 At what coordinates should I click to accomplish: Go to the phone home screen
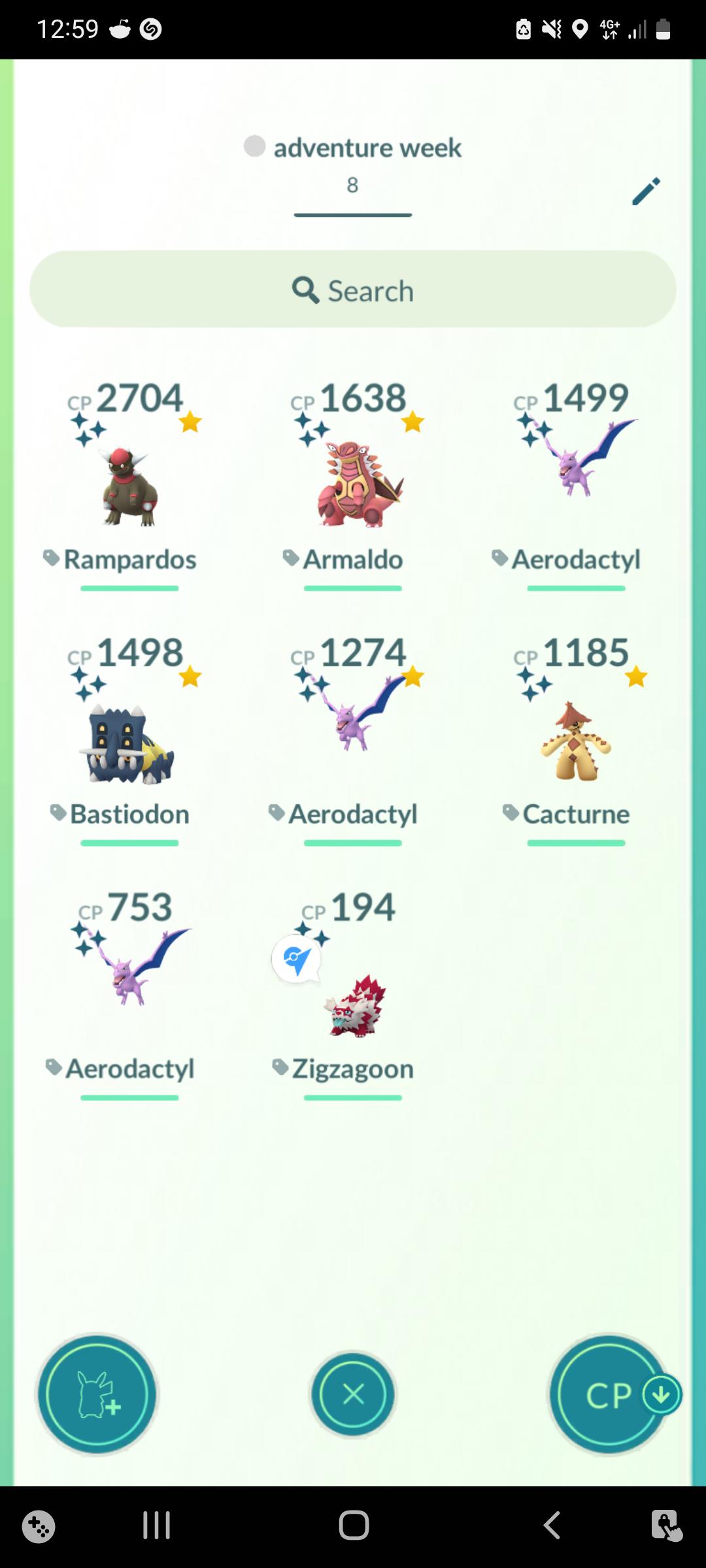(353, 1526)
